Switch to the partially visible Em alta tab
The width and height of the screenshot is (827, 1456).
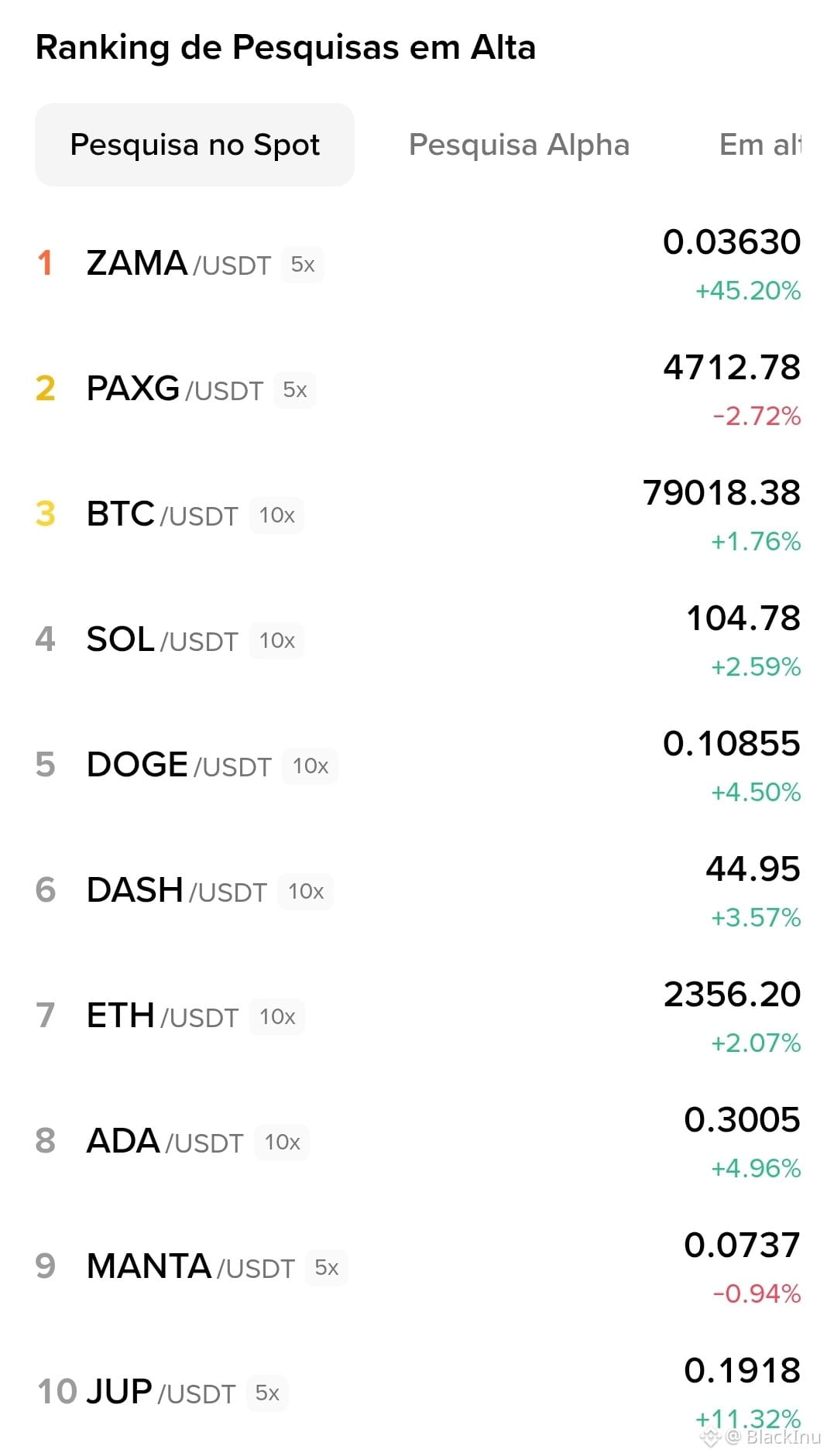760,145
